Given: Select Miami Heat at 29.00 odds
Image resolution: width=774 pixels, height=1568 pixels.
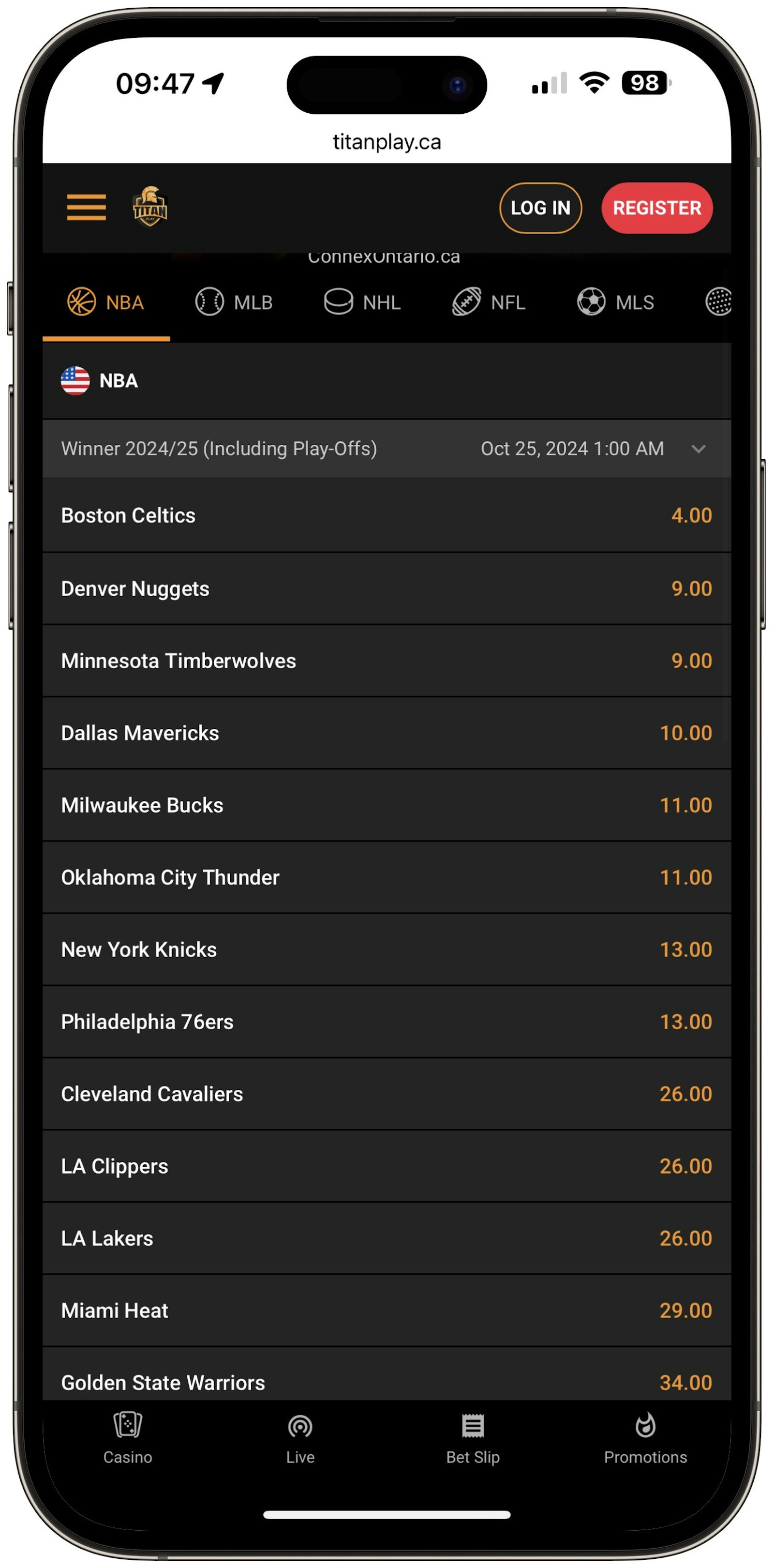Looking at the screenshot, I should (x=387, y=1311).
